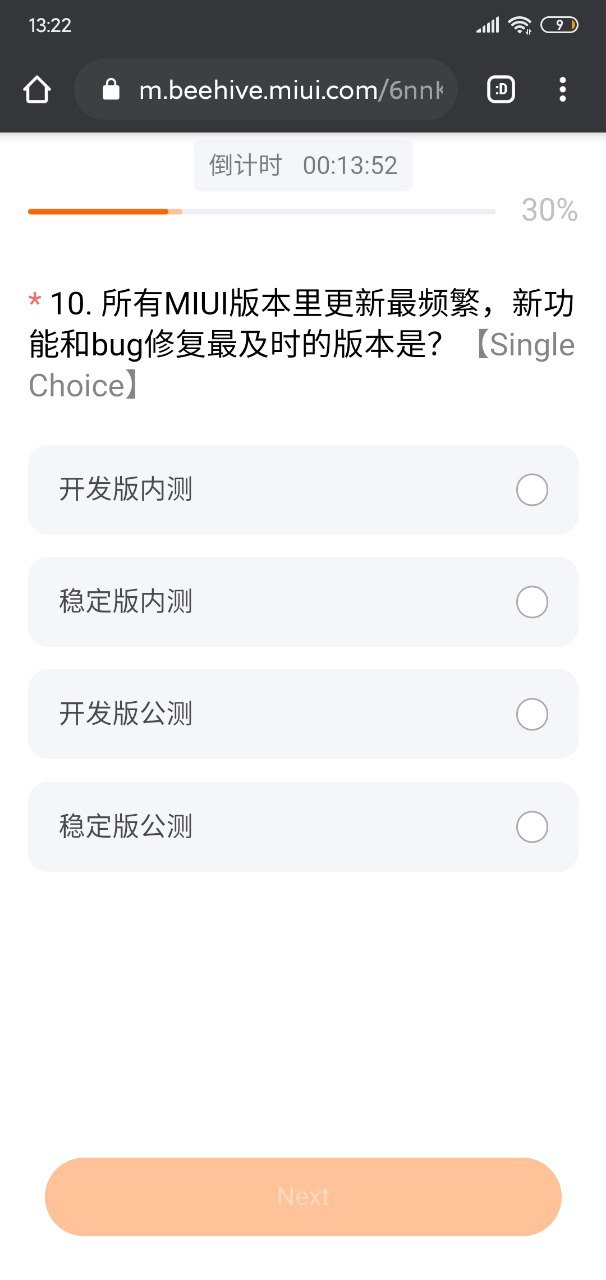Tap the m.beehive.miui.com address bar
The height and width of the screenshot is (1280, 606).
[266, 90]
